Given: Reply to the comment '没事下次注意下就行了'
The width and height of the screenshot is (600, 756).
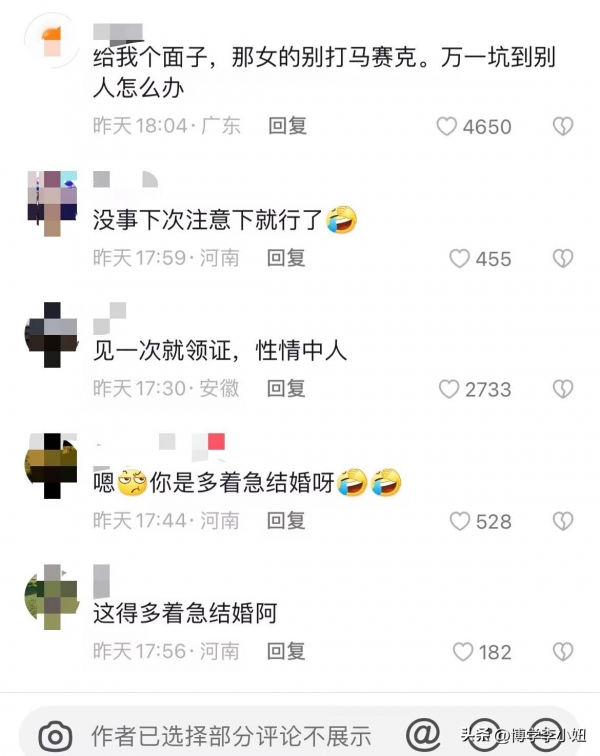Looking at the screenshot, I should [x=286, y=258].
